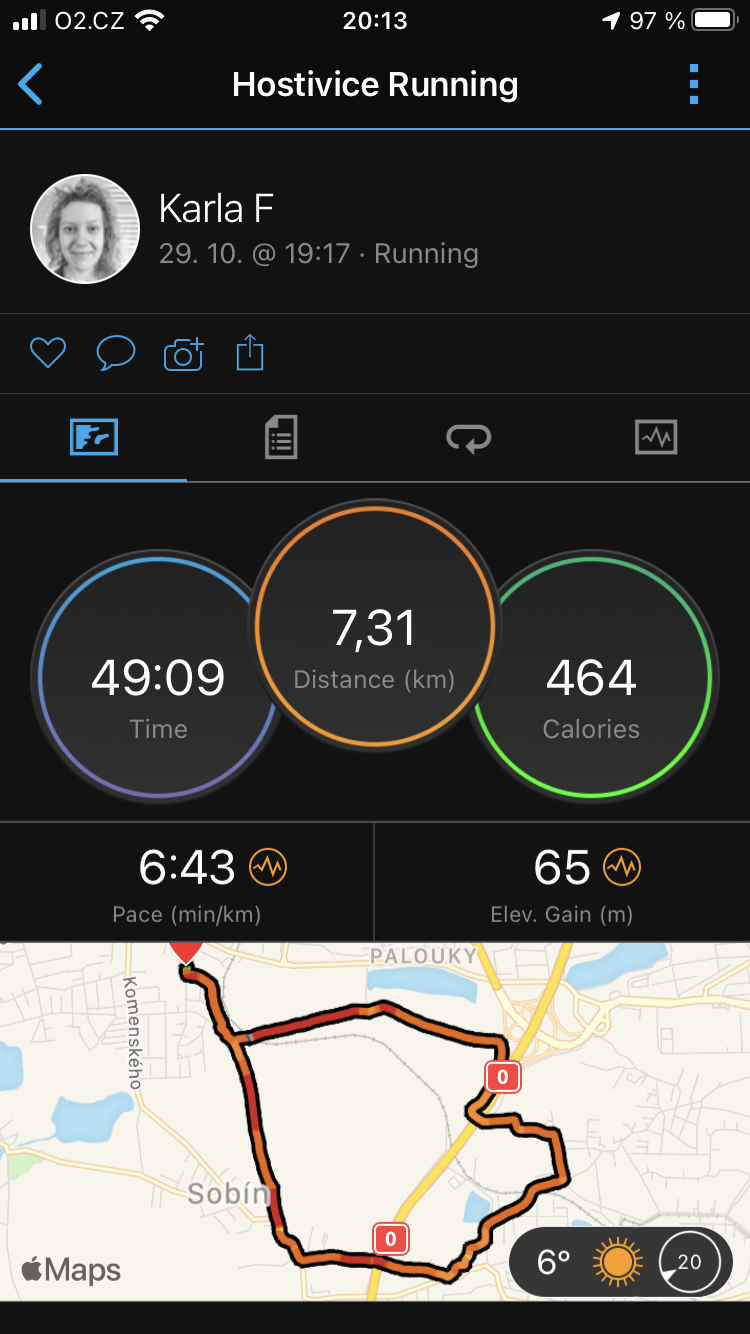Go back using the top-left arrow
This screenshot has width=750, height=1334.
[x=31, y=84]
